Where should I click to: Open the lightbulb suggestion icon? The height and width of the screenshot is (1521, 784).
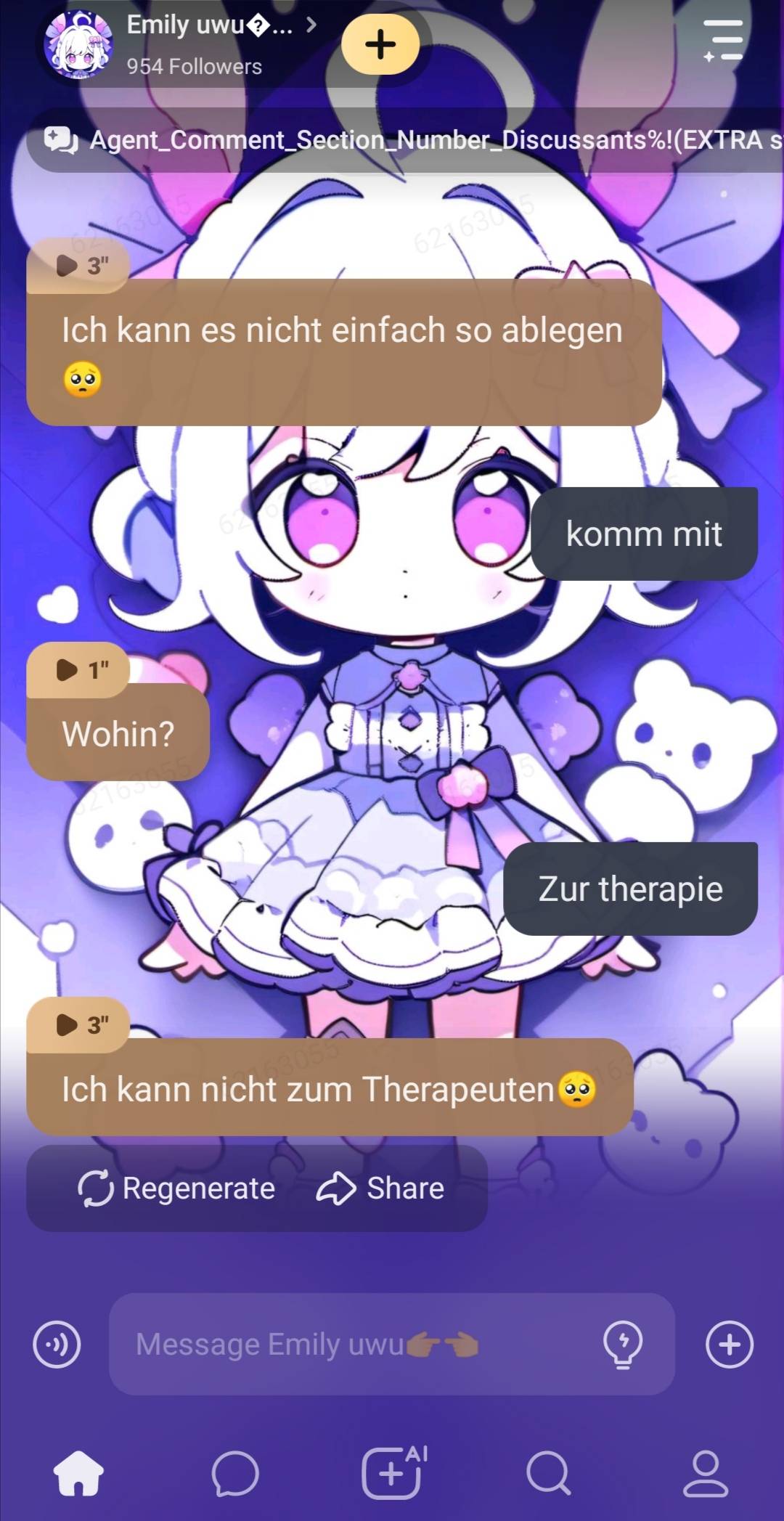coord(623,1345)
